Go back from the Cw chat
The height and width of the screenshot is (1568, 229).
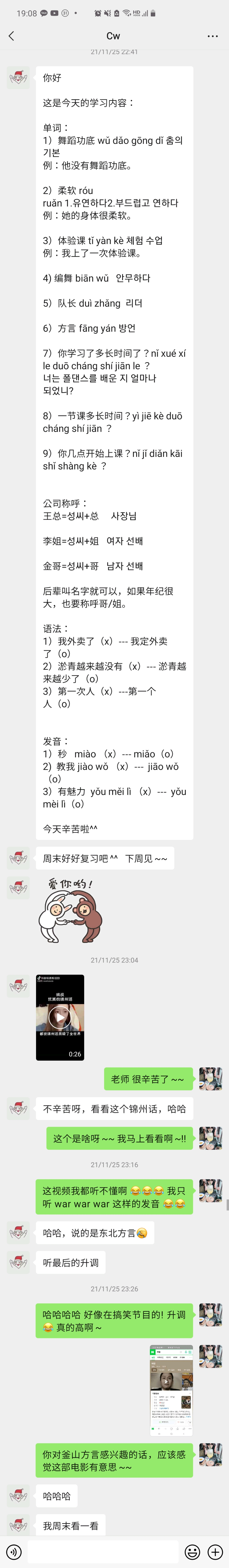point(11,36)
